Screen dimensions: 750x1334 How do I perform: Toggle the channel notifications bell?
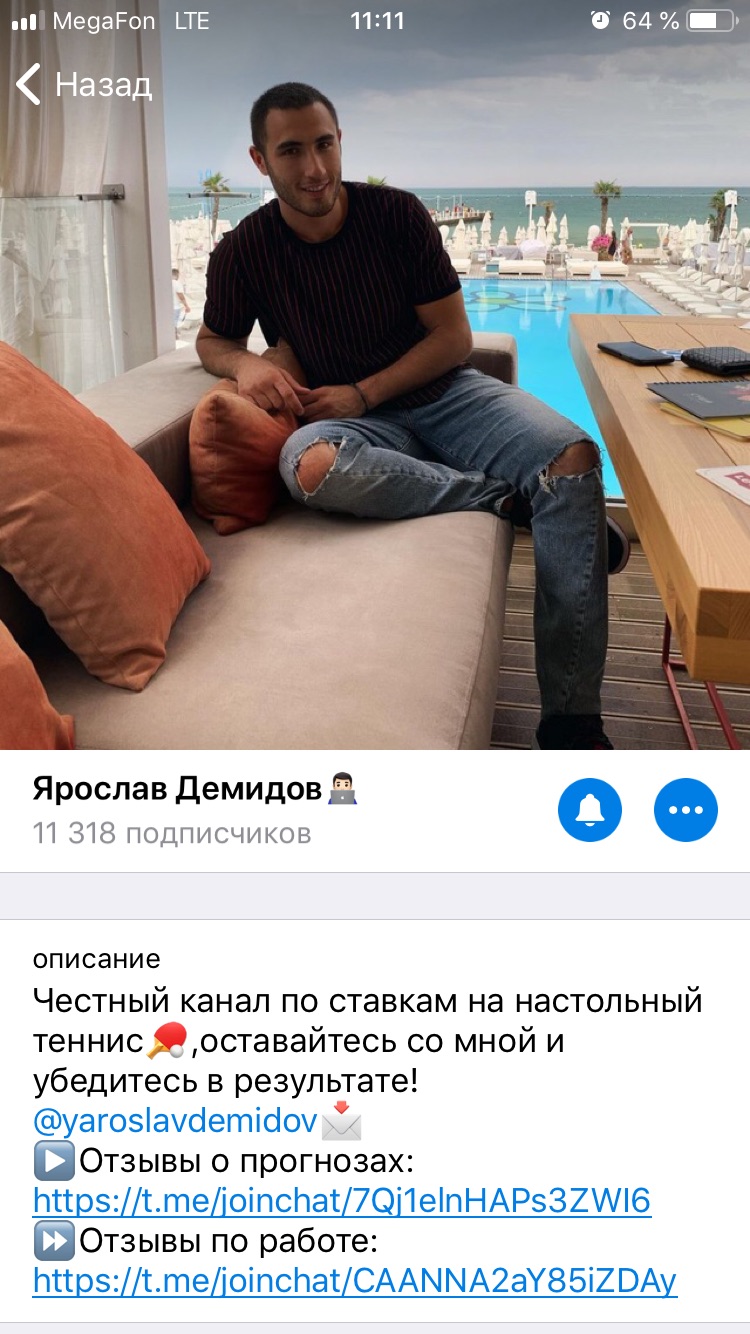[590, 810]
